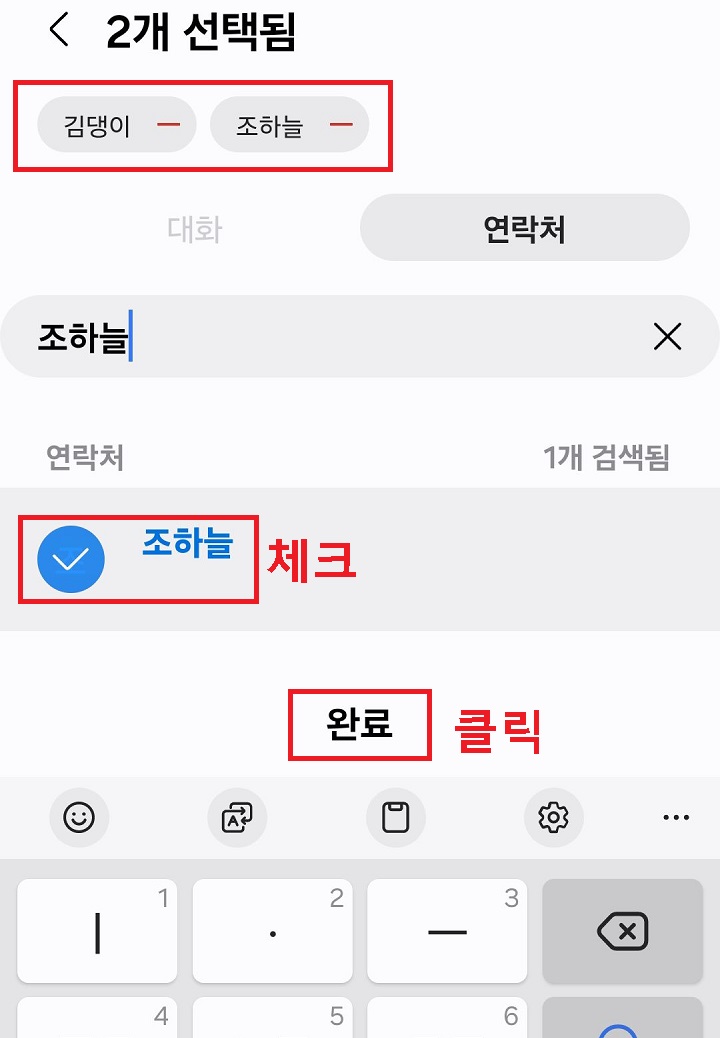Image resolution: width=720 pixels, height=1038 pixels.
Task: Switch to the 대화 tab
Action: coord(194,228)
